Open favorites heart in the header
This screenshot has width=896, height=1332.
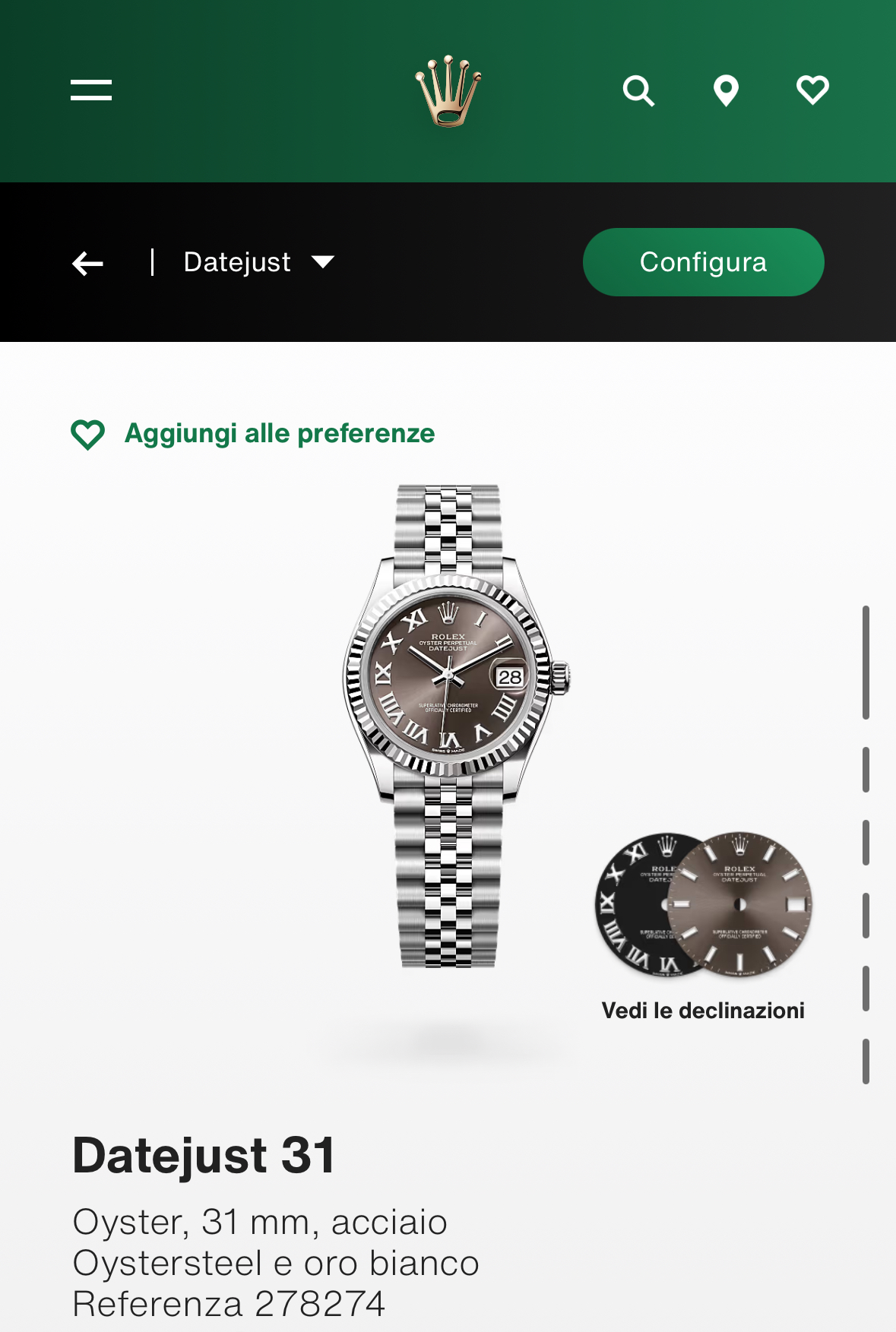coord(812,90)
